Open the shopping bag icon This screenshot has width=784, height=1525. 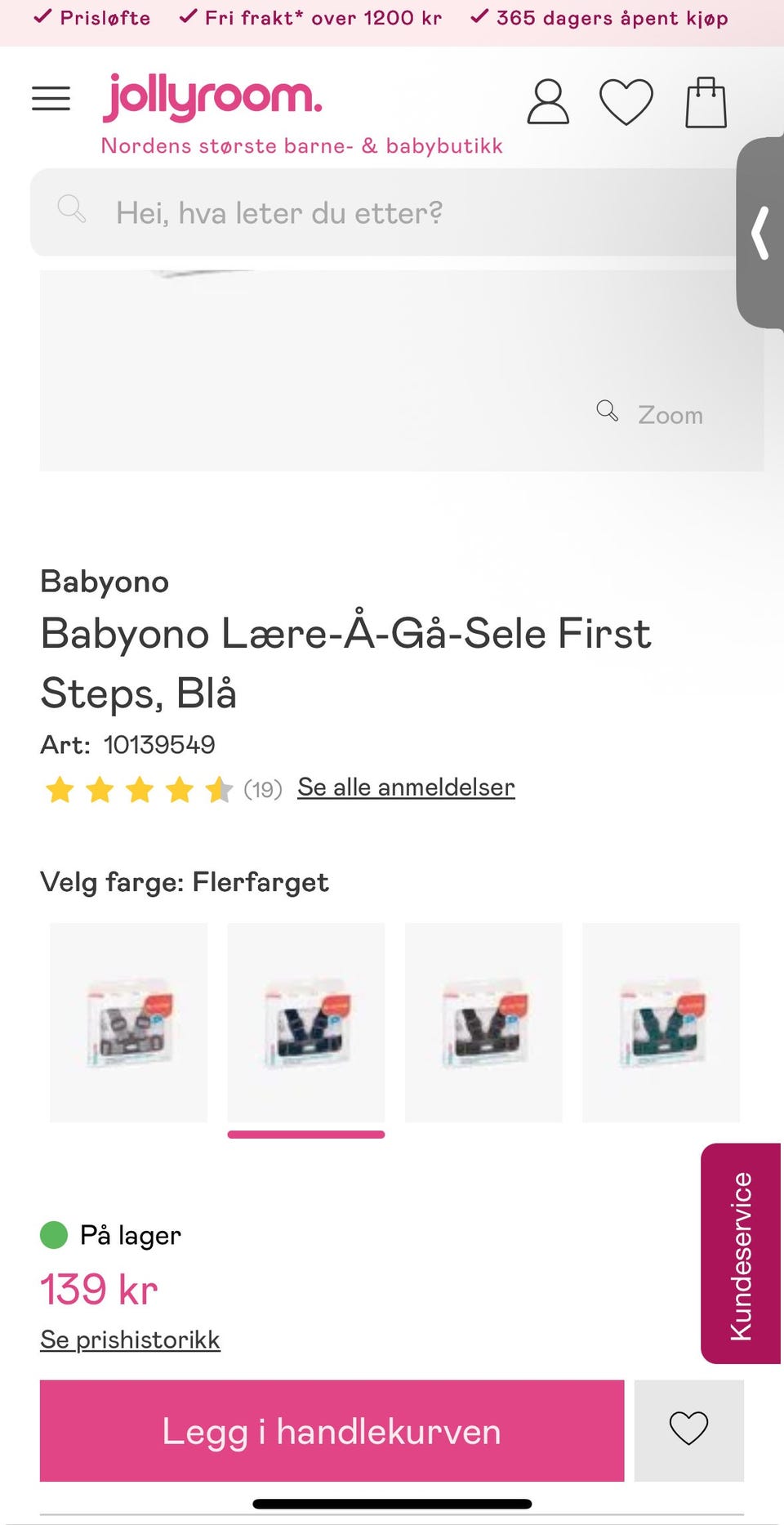point(706,102)
